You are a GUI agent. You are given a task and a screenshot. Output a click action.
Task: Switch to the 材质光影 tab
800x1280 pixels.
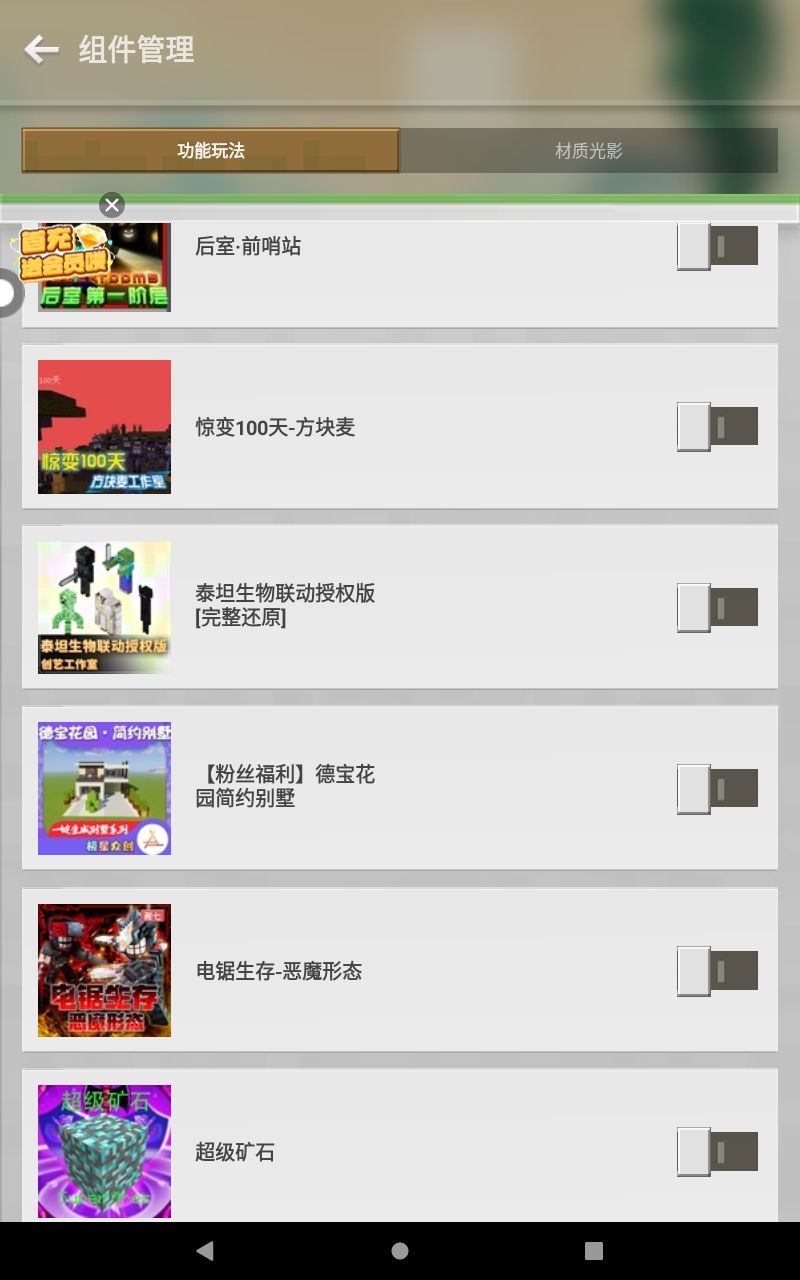(589, 151)
